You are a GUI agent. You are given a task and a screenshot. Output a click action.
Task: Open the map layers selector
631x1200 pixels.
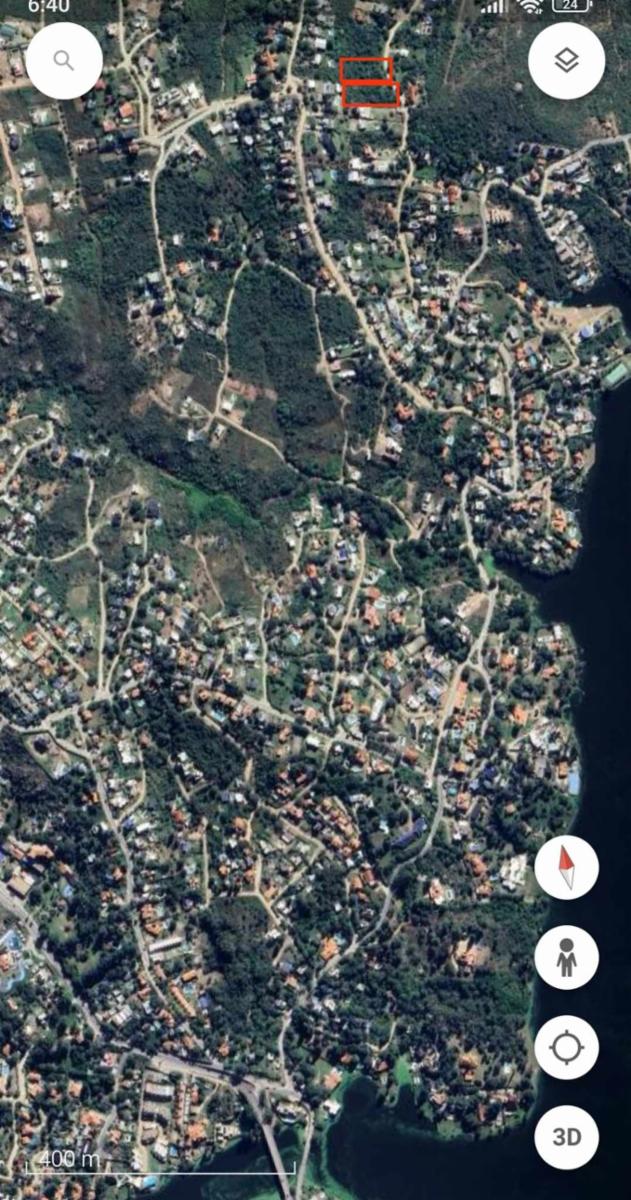coord(566,60)
